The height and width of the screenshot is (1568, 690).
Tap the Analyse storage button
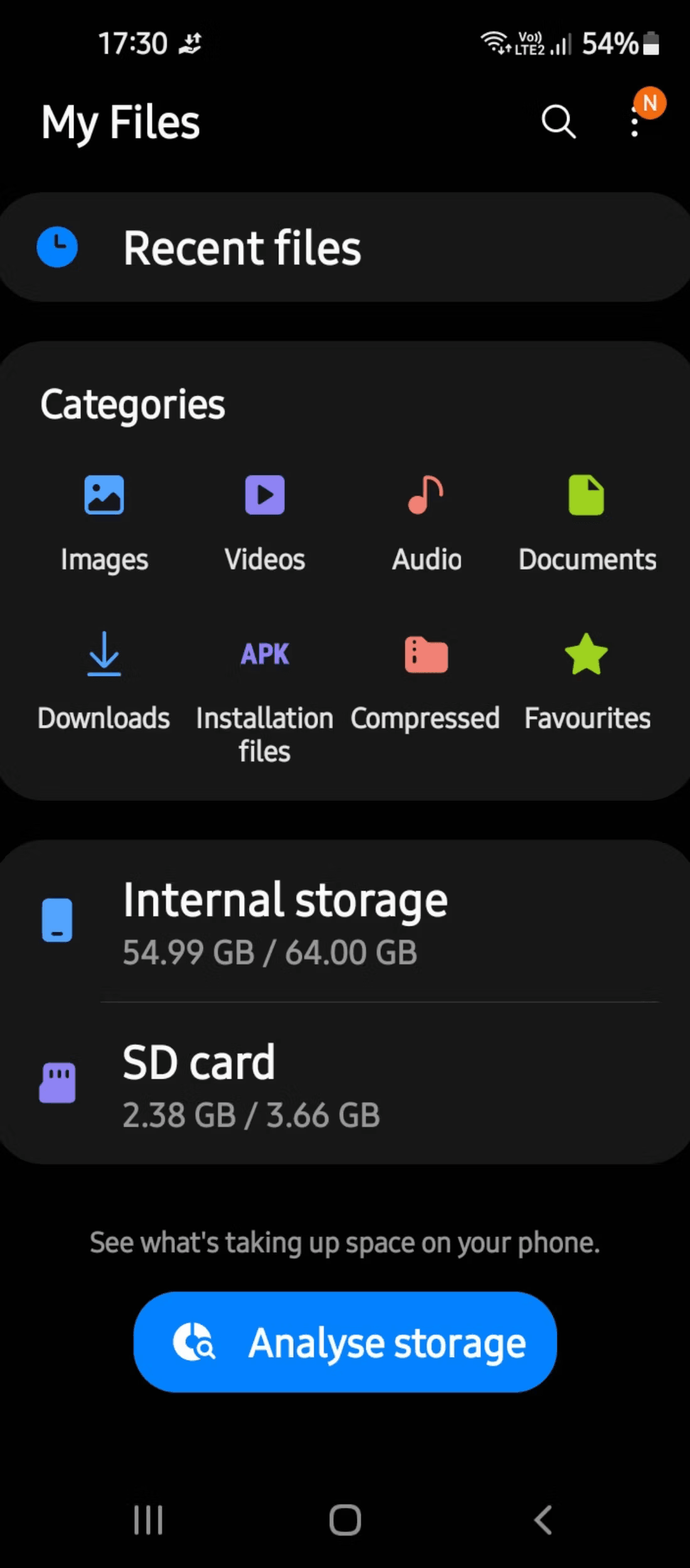click(345, 1342)
